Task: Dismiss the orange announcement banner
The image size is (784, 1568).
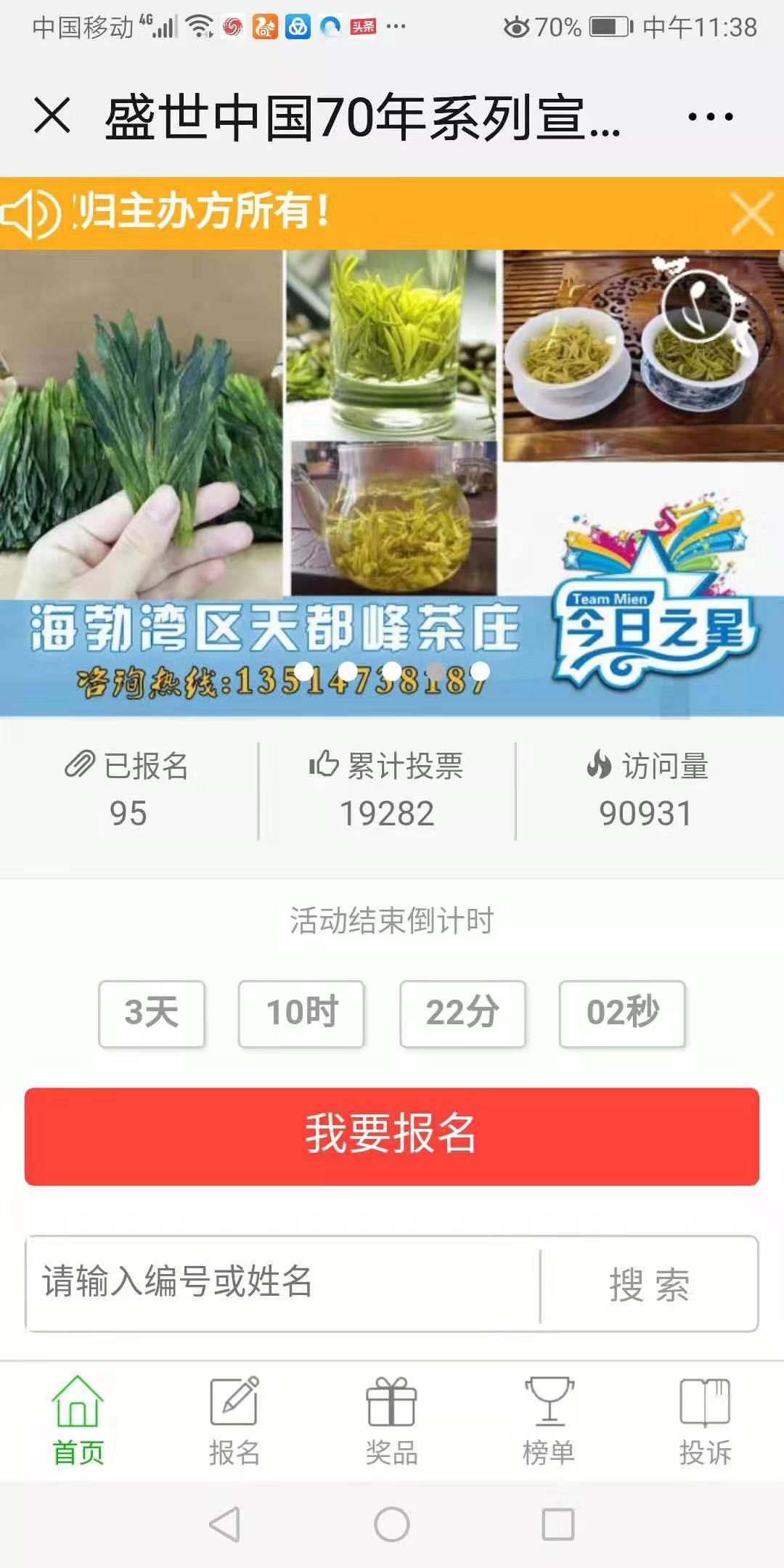Action: pos(752,214)
